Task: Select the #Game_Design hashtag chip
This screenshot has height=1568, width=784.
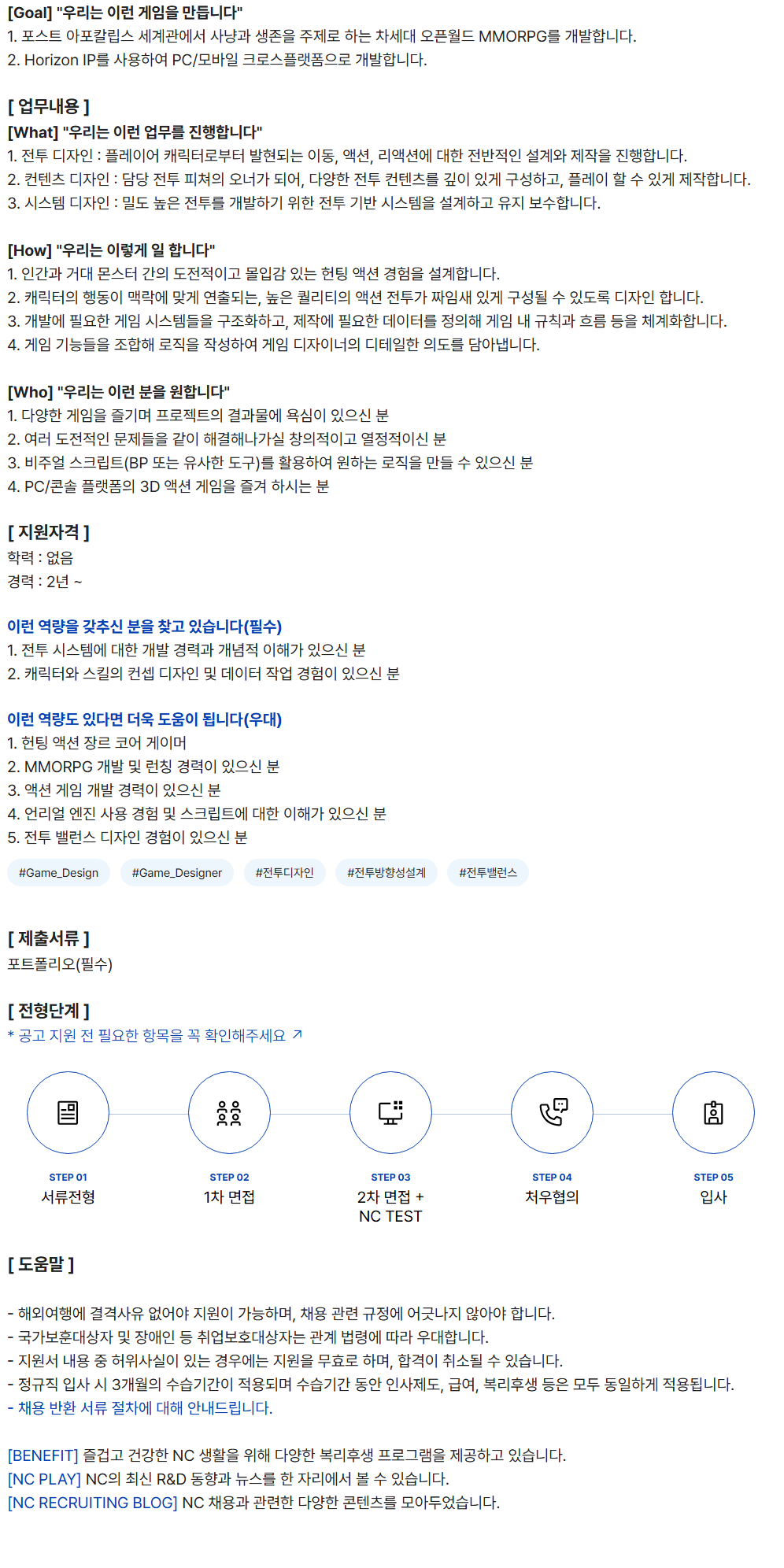Action: pos(59,873)
